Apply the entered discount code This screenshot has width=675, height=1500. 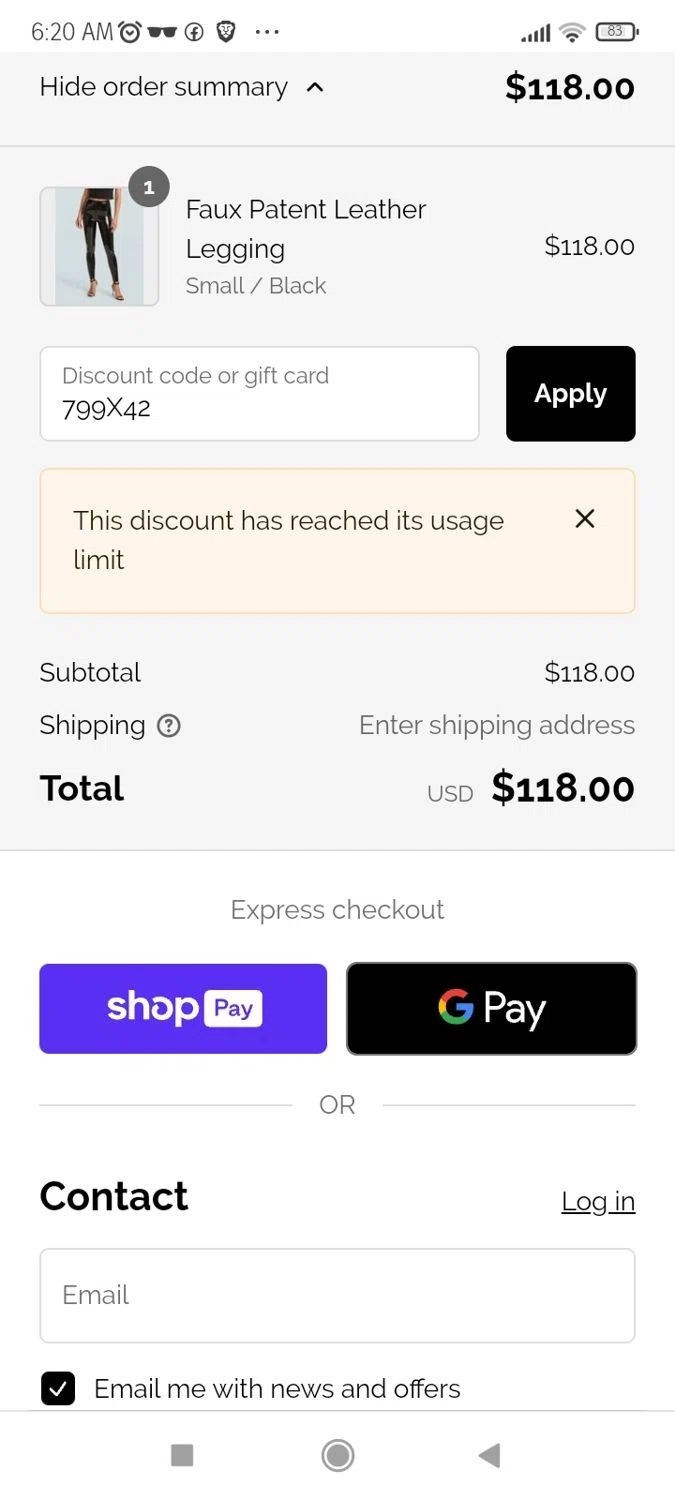(570, 393)
